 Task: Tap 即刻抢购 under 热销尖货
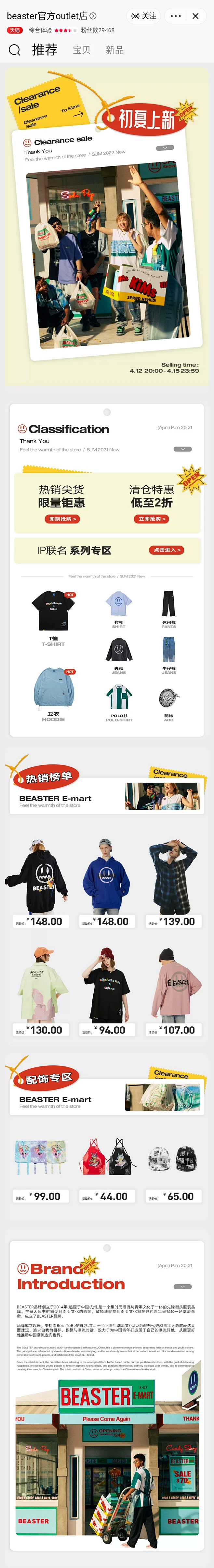61,519
